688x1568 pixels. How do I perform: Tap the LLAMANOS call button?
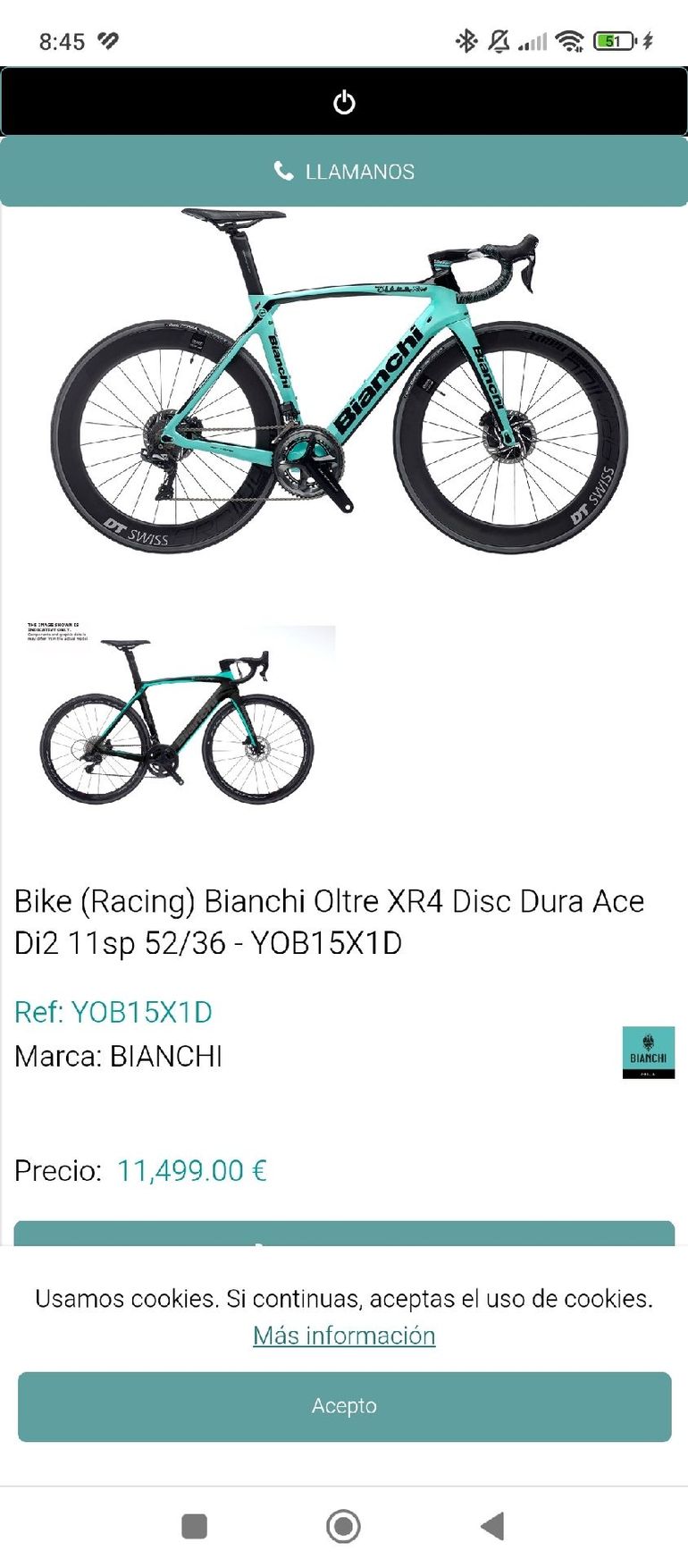click(x=344, y=172)
